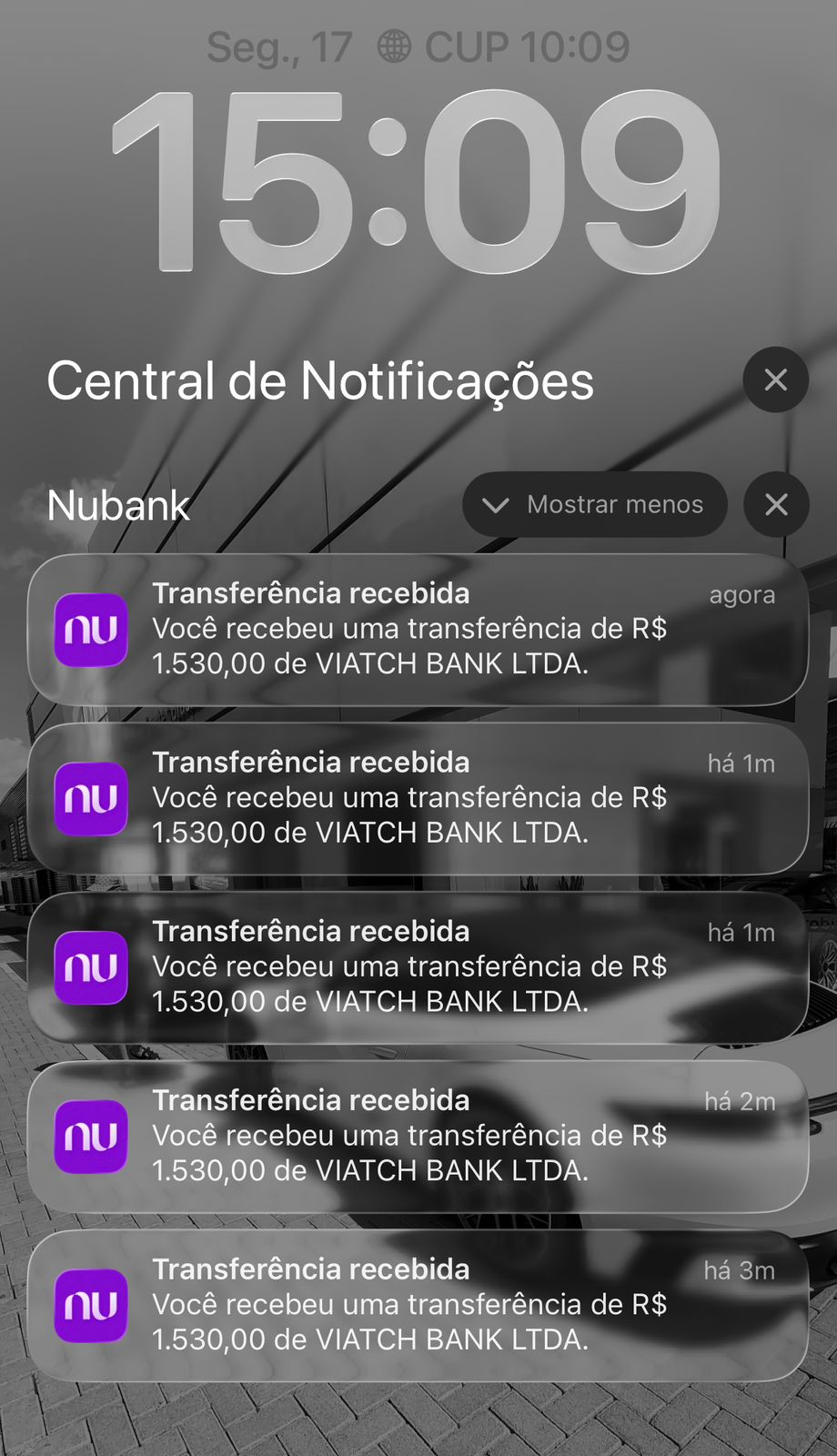
Task: Tap the chevron inside the Mostrar menos pill
Action: [x=497, y=504]
